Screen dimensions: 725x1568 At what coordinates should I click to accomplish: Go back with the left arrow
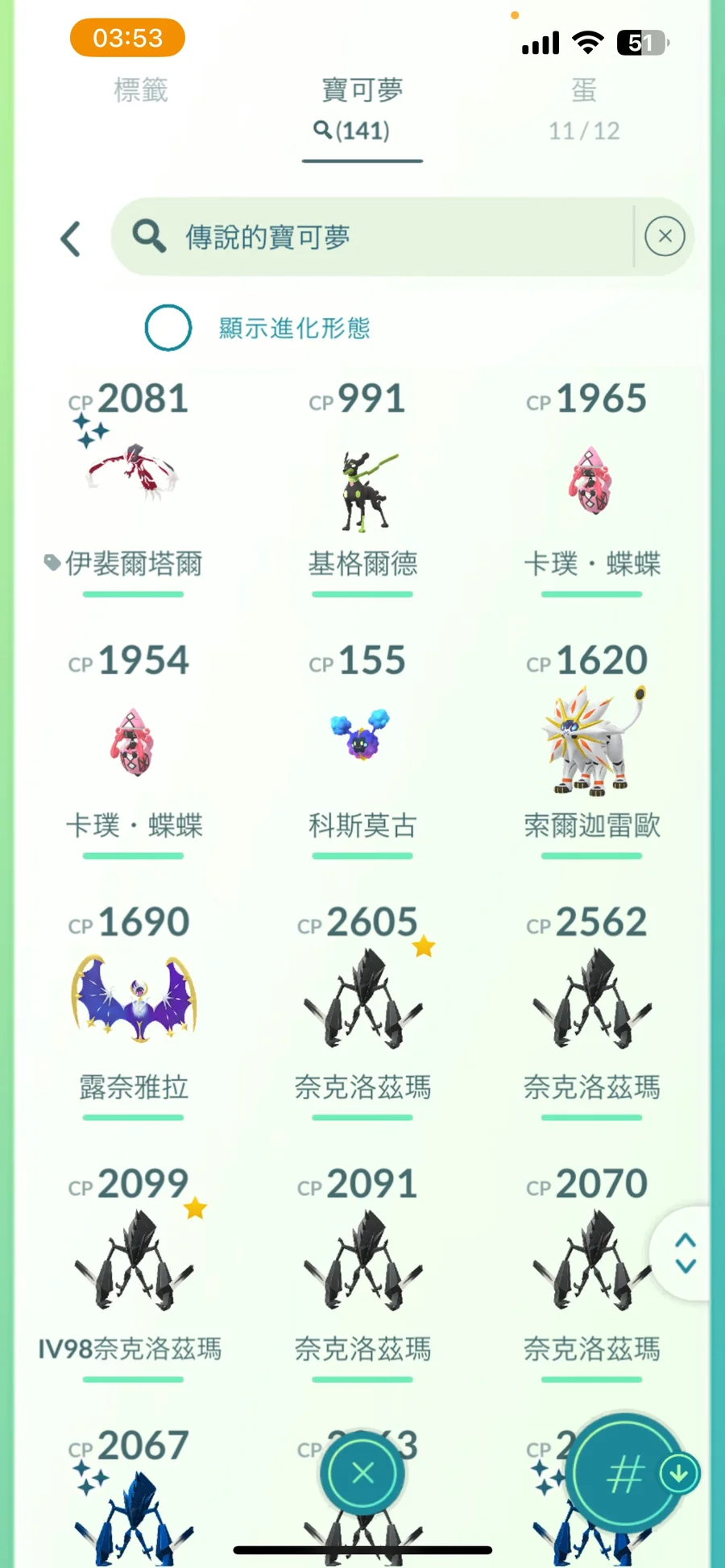(71, 239)
